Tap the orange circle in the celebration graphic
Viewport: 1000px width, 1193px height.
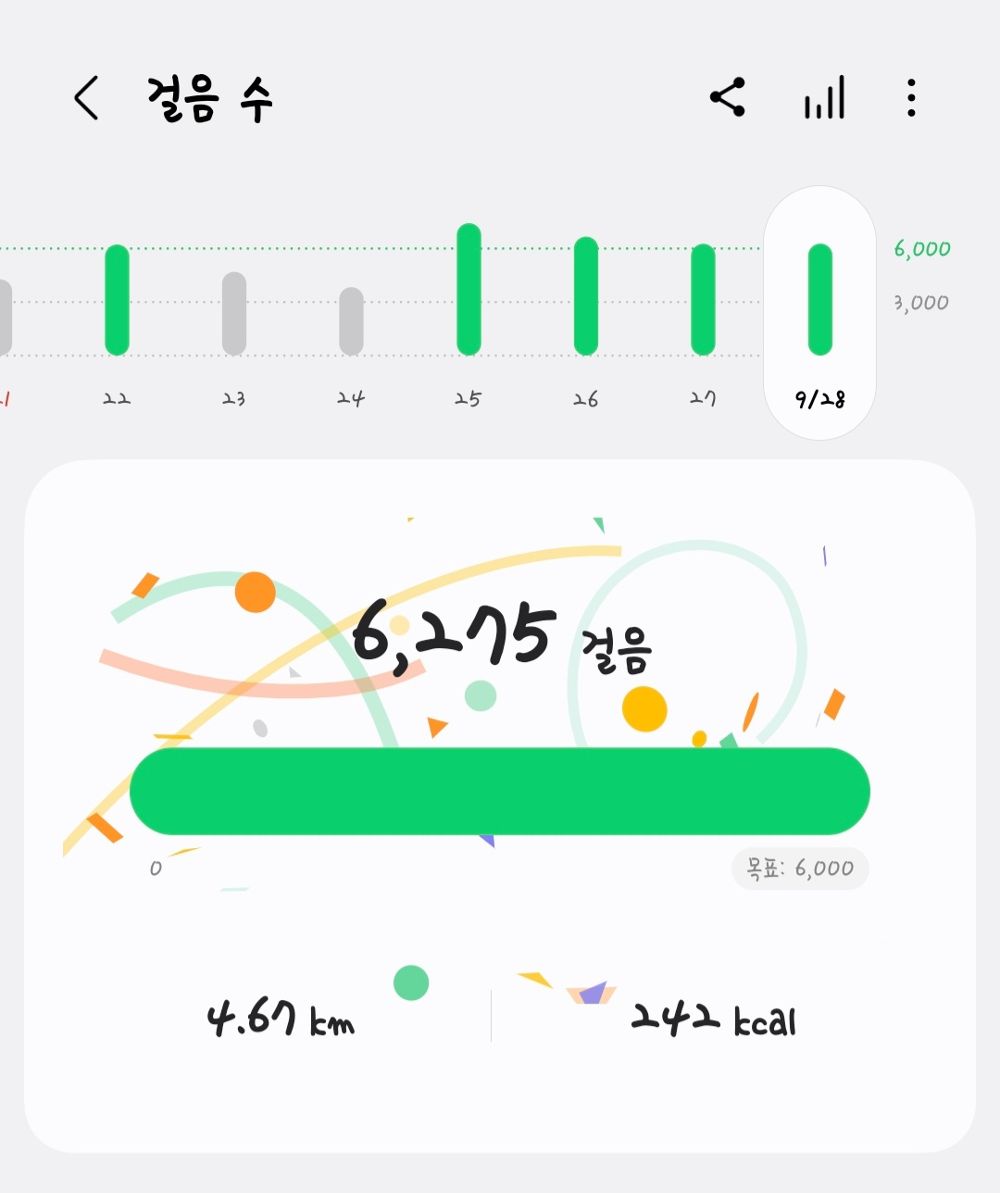click(255, 593)
